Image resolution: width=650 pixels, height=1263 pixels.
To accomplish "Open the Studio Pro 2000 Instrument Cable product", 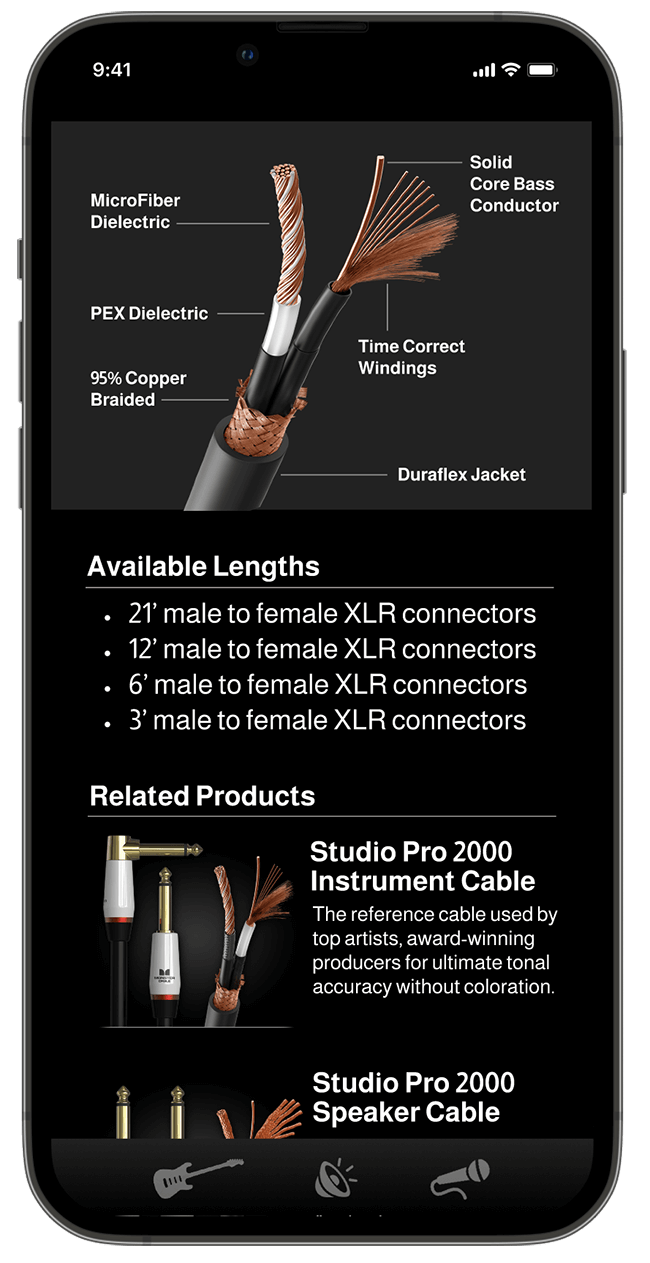I will pos(422,866).
